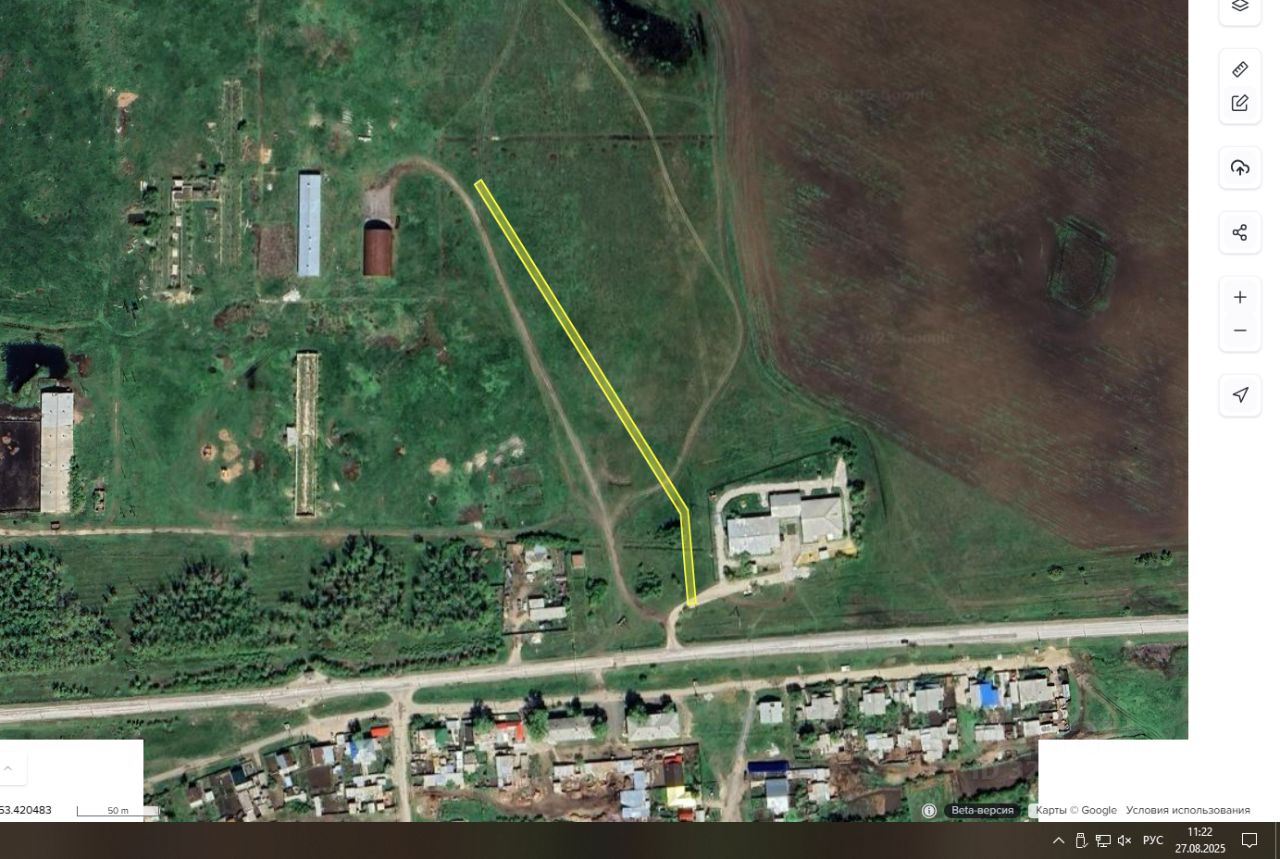Image resolution: width=1280 pixels, height=859 pixels.
Task: Open the edit drawing tool
Action: point(1240,103)
